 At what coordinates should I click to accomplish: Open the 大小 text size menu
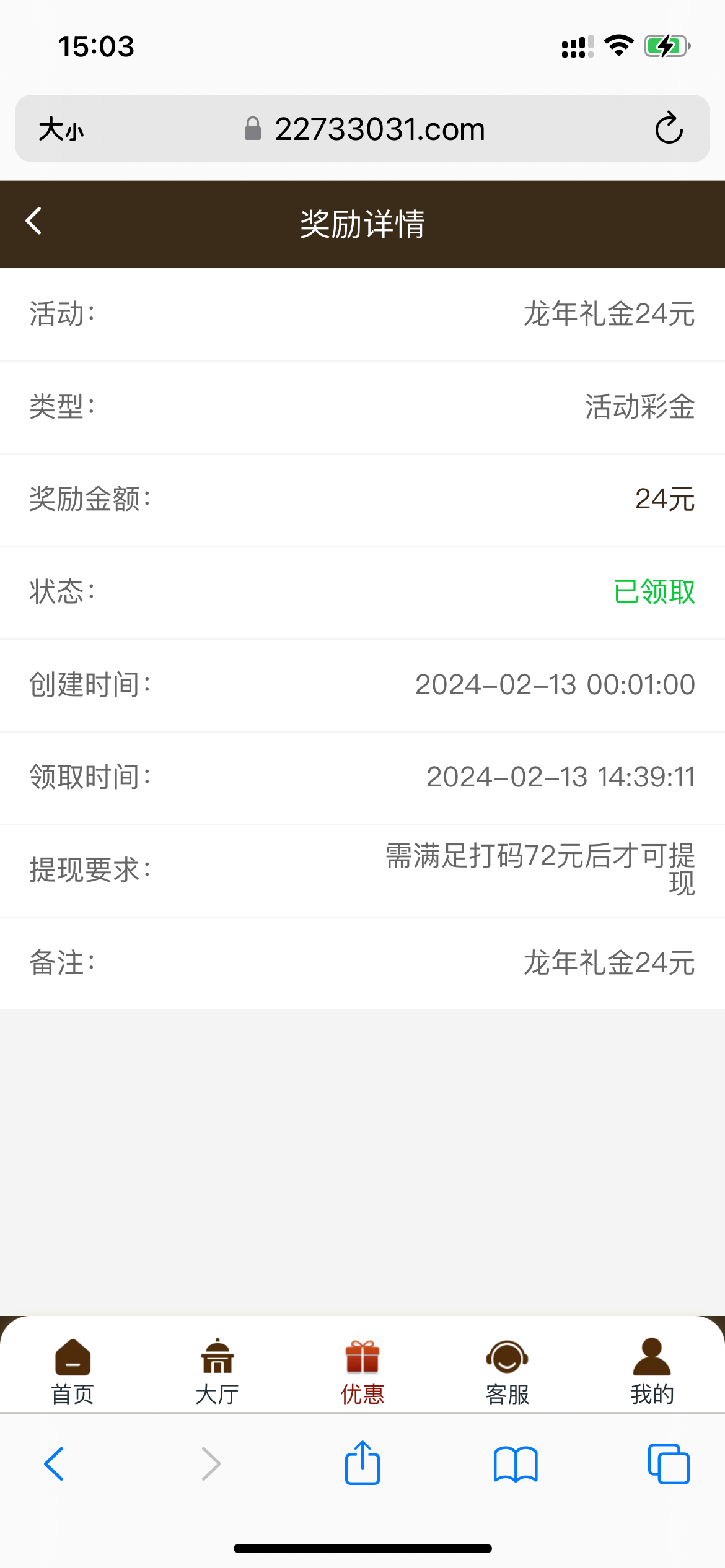[61, 129]
